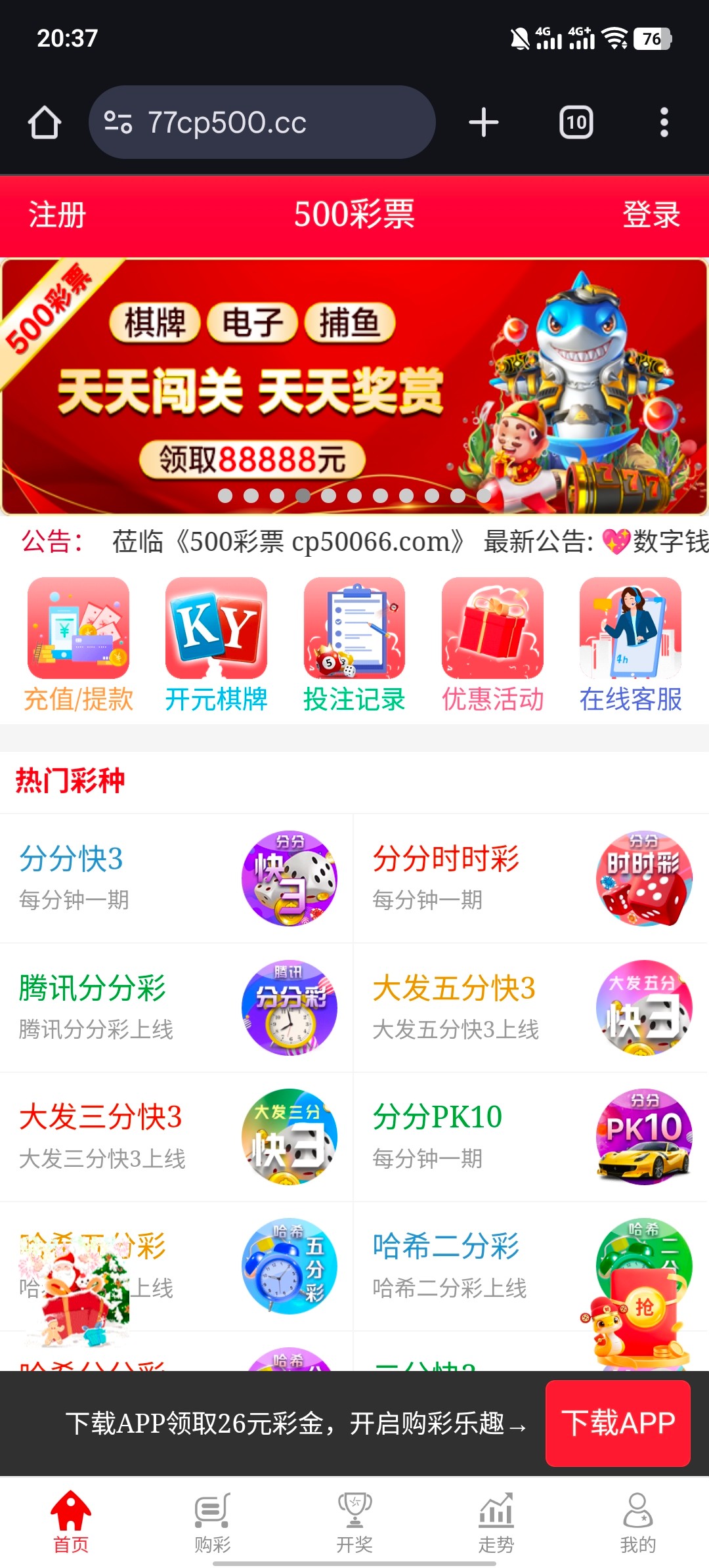Open 分分PK10 game
709x1568 pixels.
coord(530,1137)
